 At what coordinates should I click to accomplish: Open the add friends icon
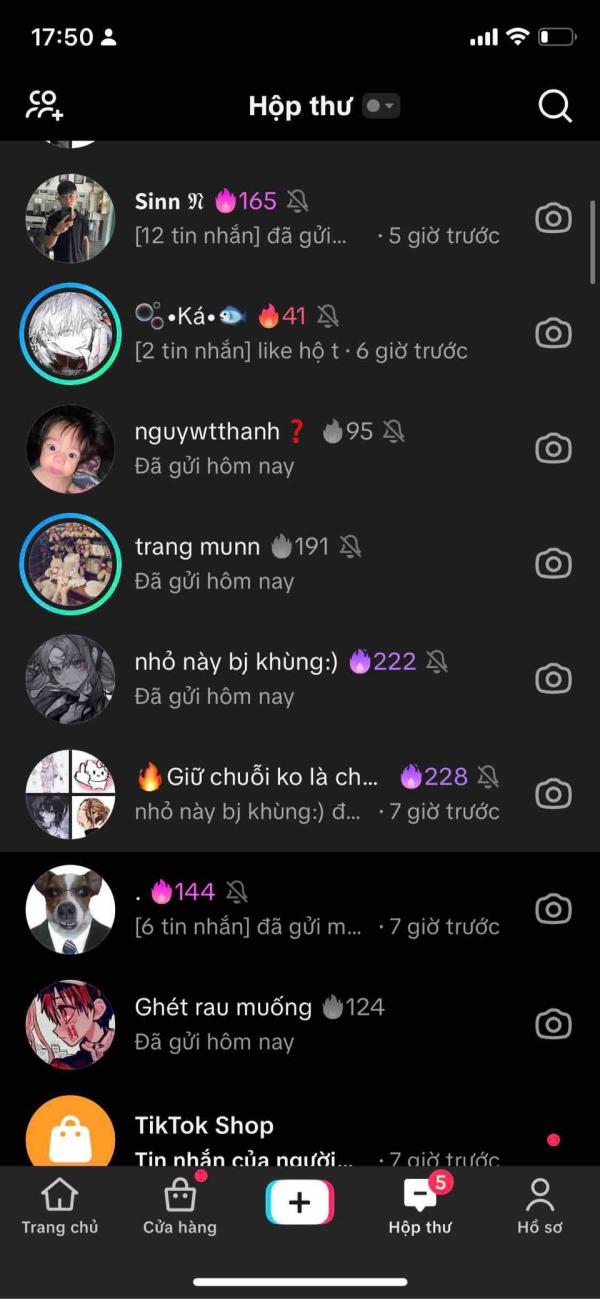click(45, 105)
